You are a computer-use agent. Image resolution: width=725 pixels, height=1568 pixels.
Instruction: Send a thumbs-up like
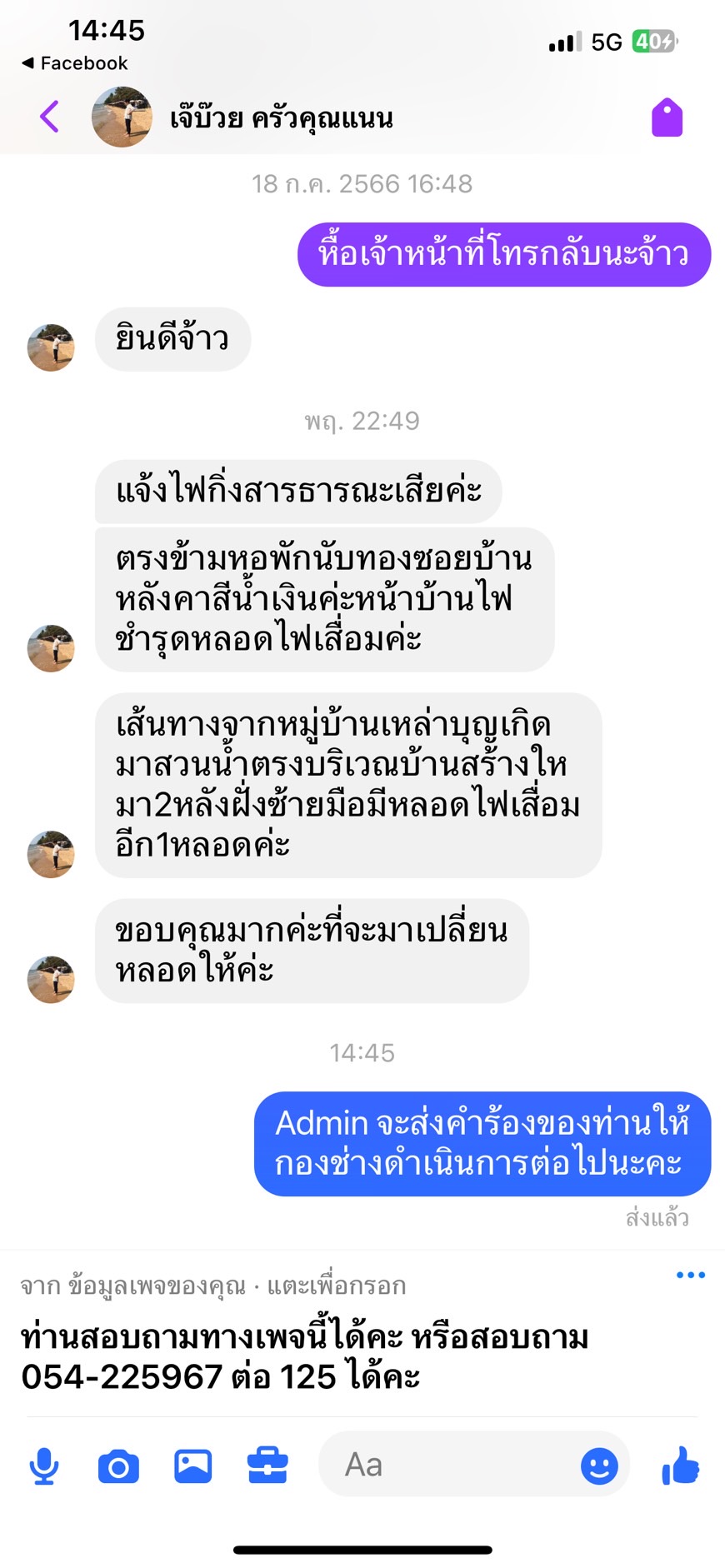680,1466
